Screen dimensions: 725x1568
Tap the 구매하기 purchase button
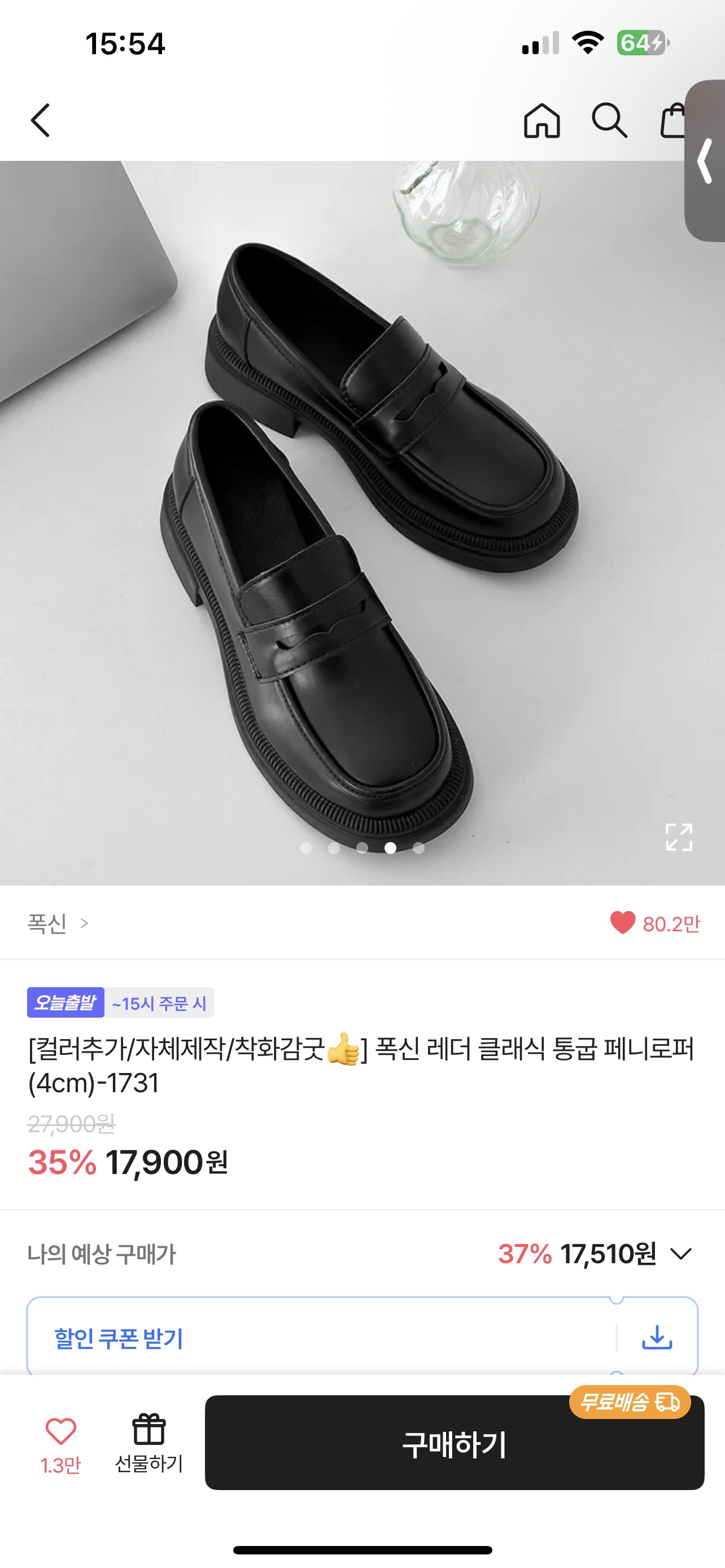click(x=454, y=1444)
